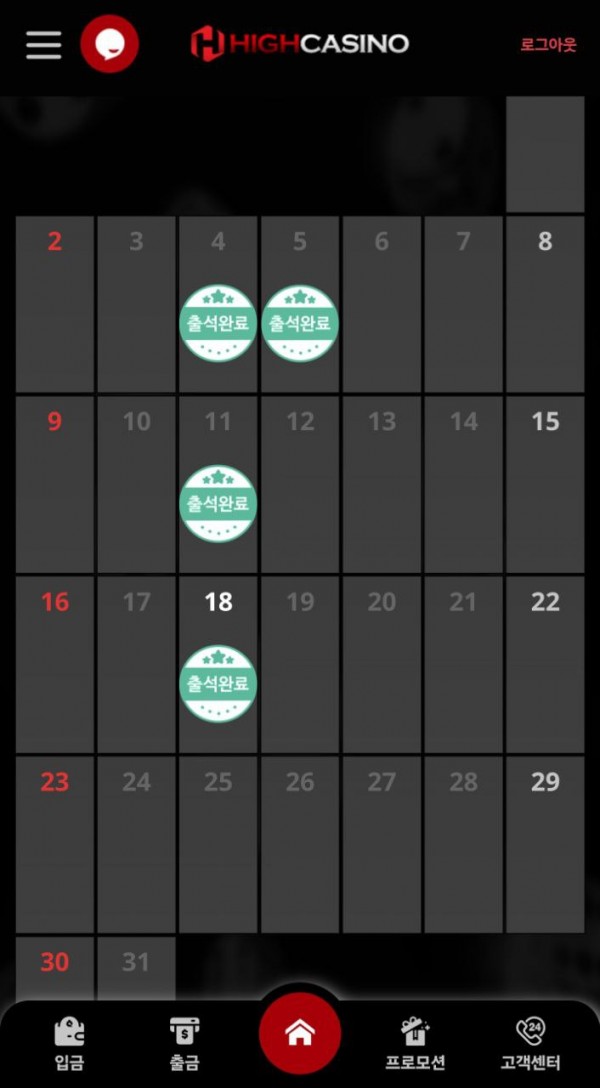Screen dimensions: 600x1088
Task: Open the hamburger drawer menu
Action: pos(44,45)
